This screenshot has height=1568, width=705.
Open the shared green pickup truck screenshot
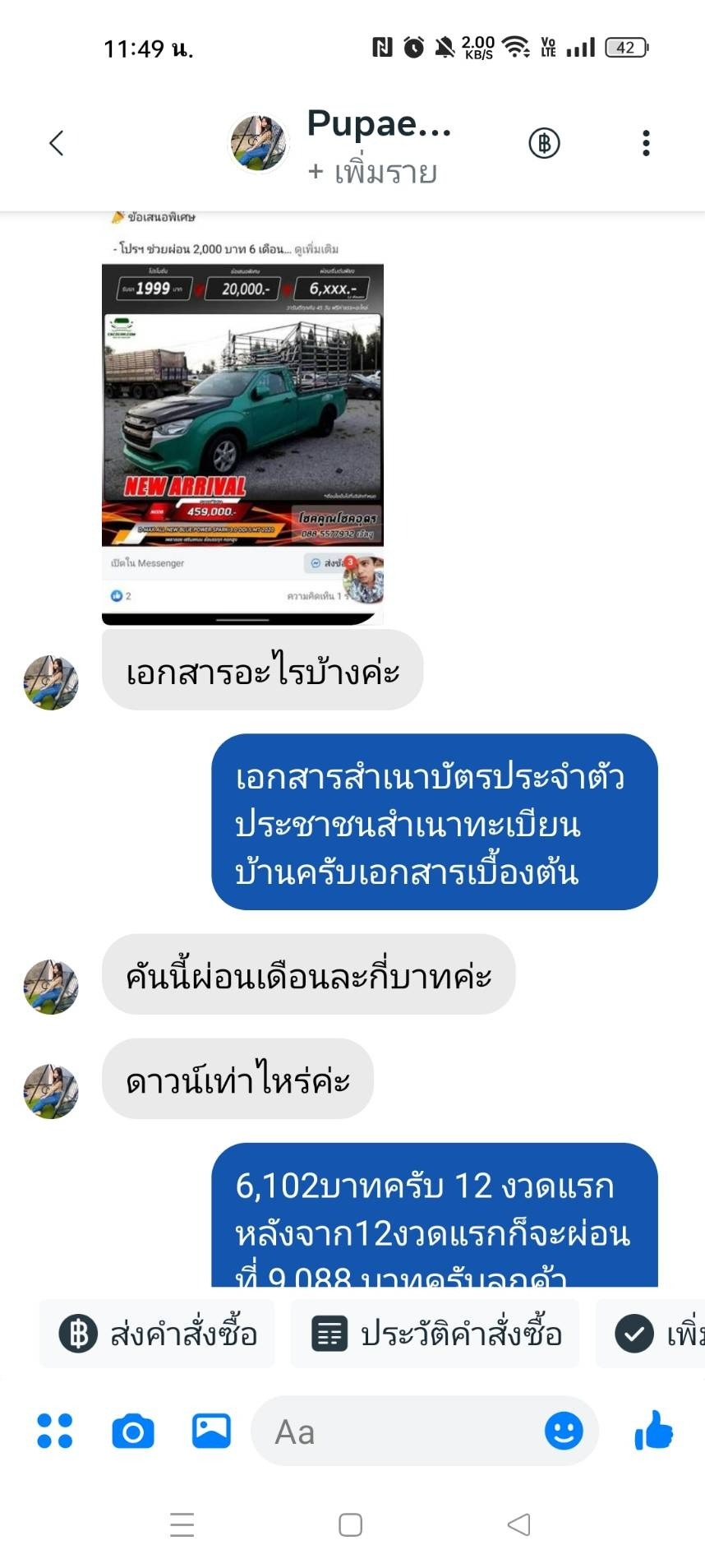242,419
